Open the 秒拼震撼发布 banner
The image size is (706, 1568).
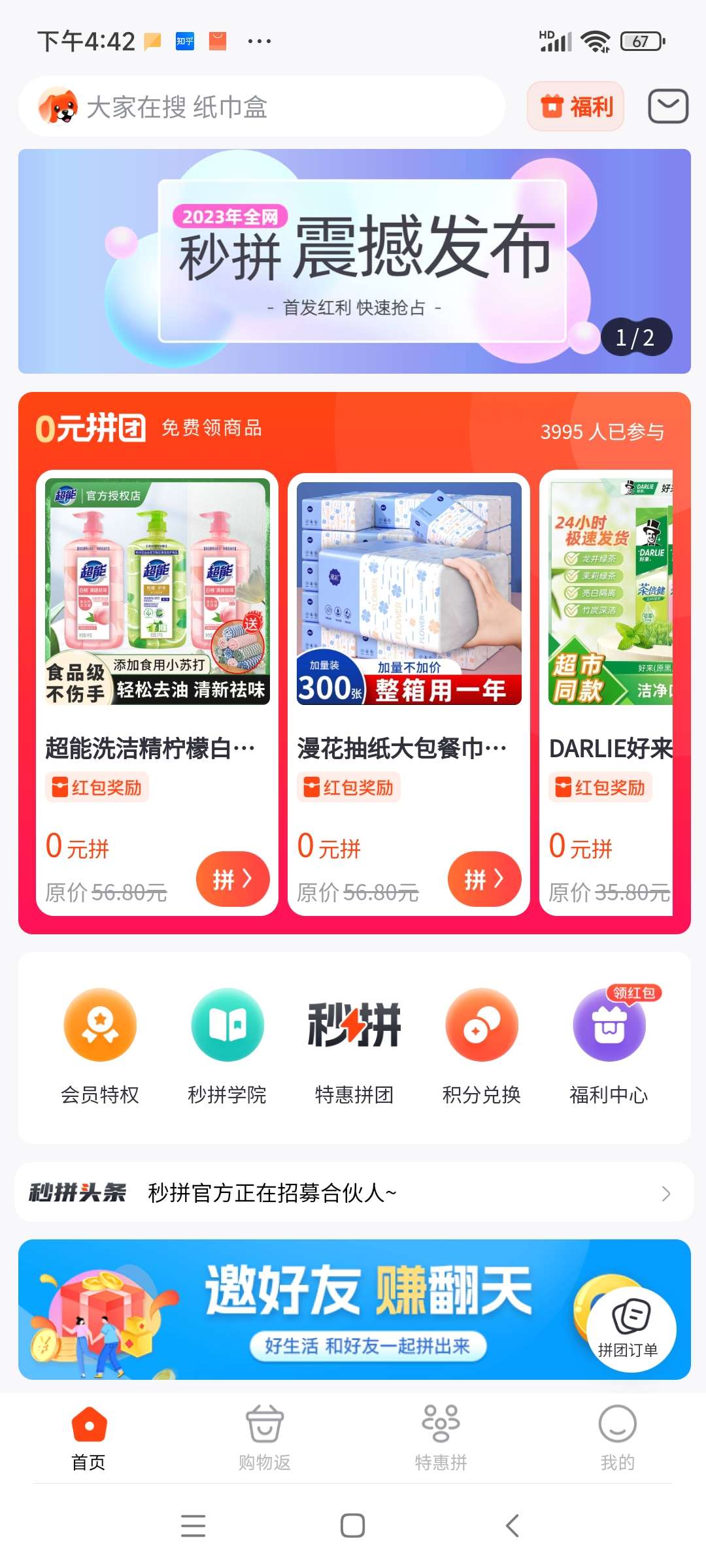[x=354, y=261]
